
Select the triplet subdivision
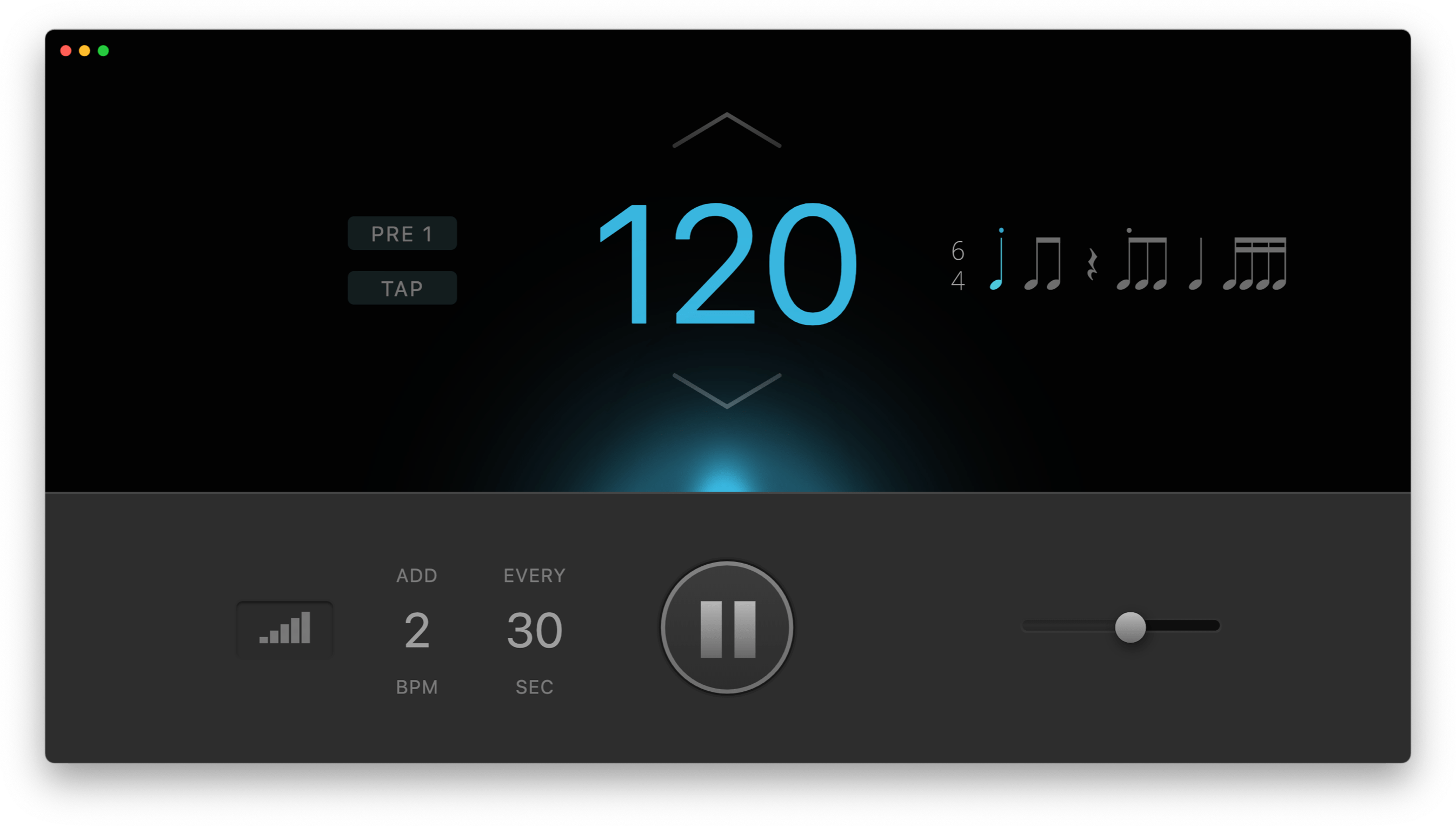(x=1142, y=264)
